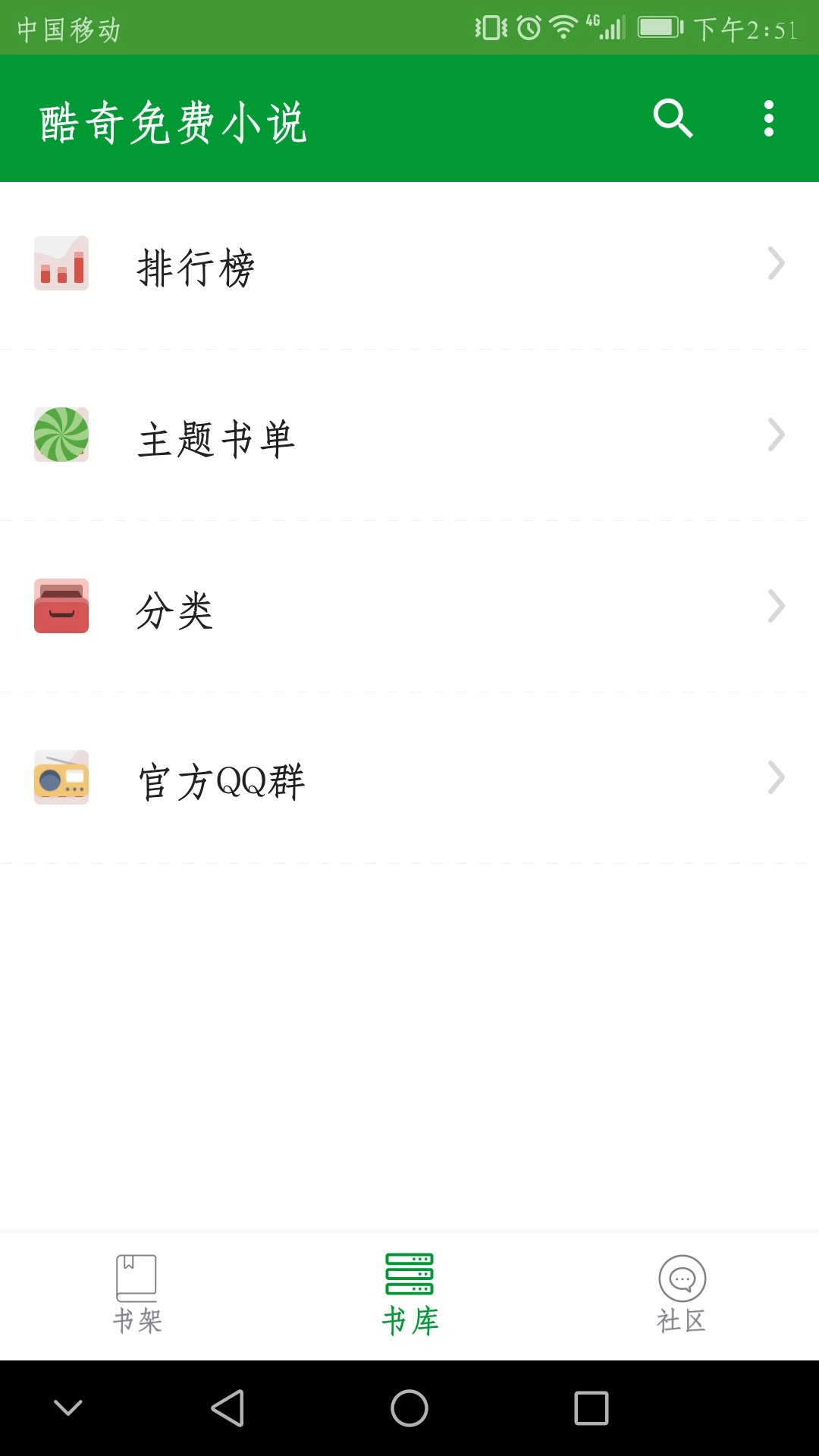Click the red drawer icon beside 分类

[x=62, y=606]
